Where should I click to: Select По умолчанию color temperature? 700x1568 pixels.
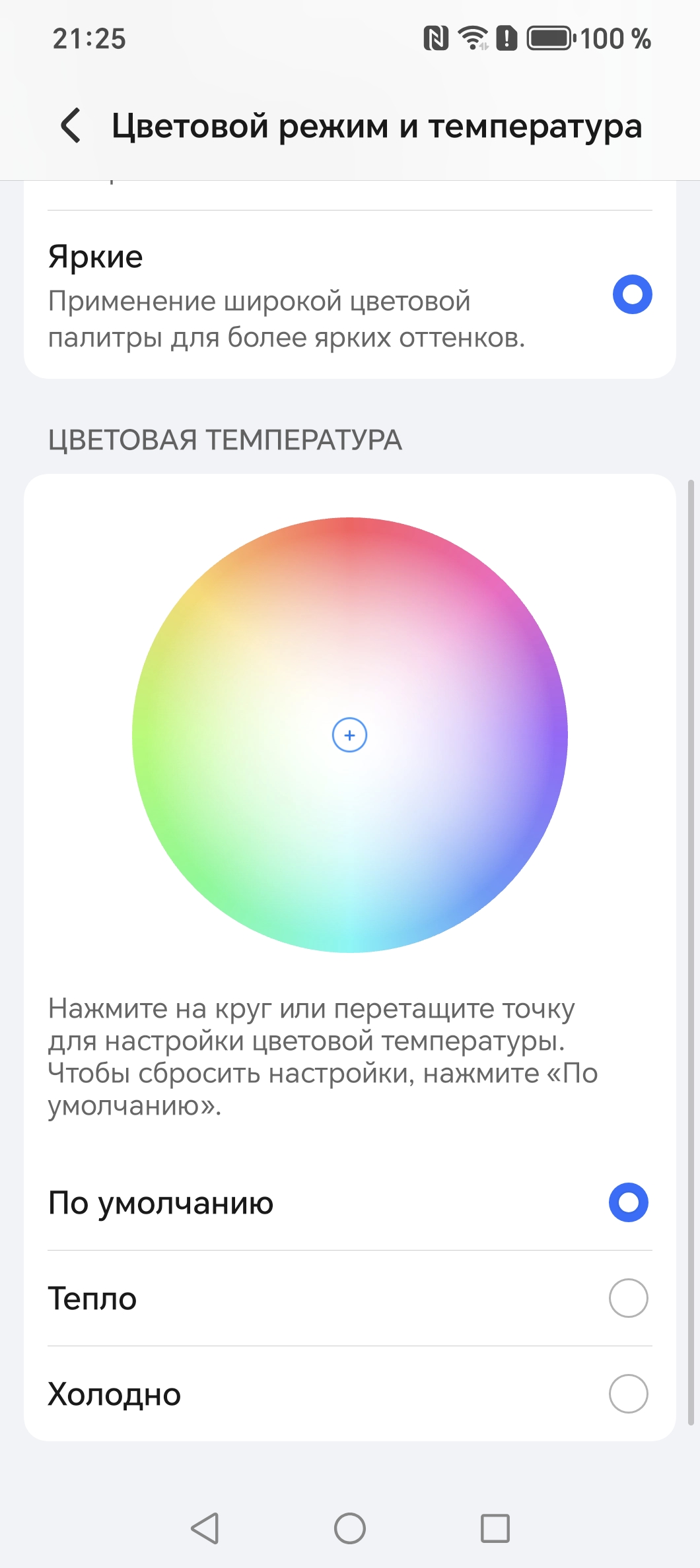click(x=627, y=1202)
